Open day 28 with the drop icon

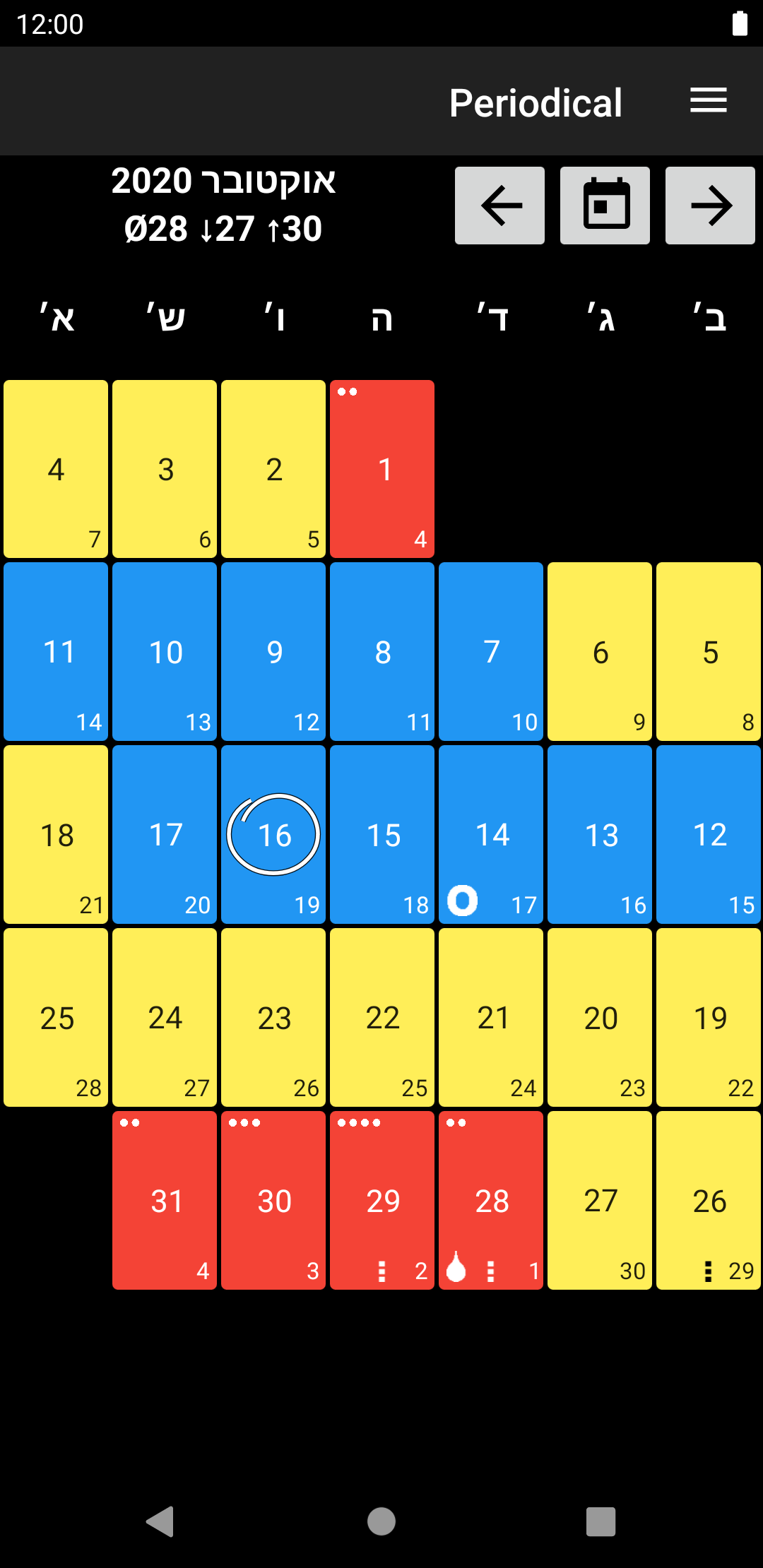click(x=491, y=1200)
